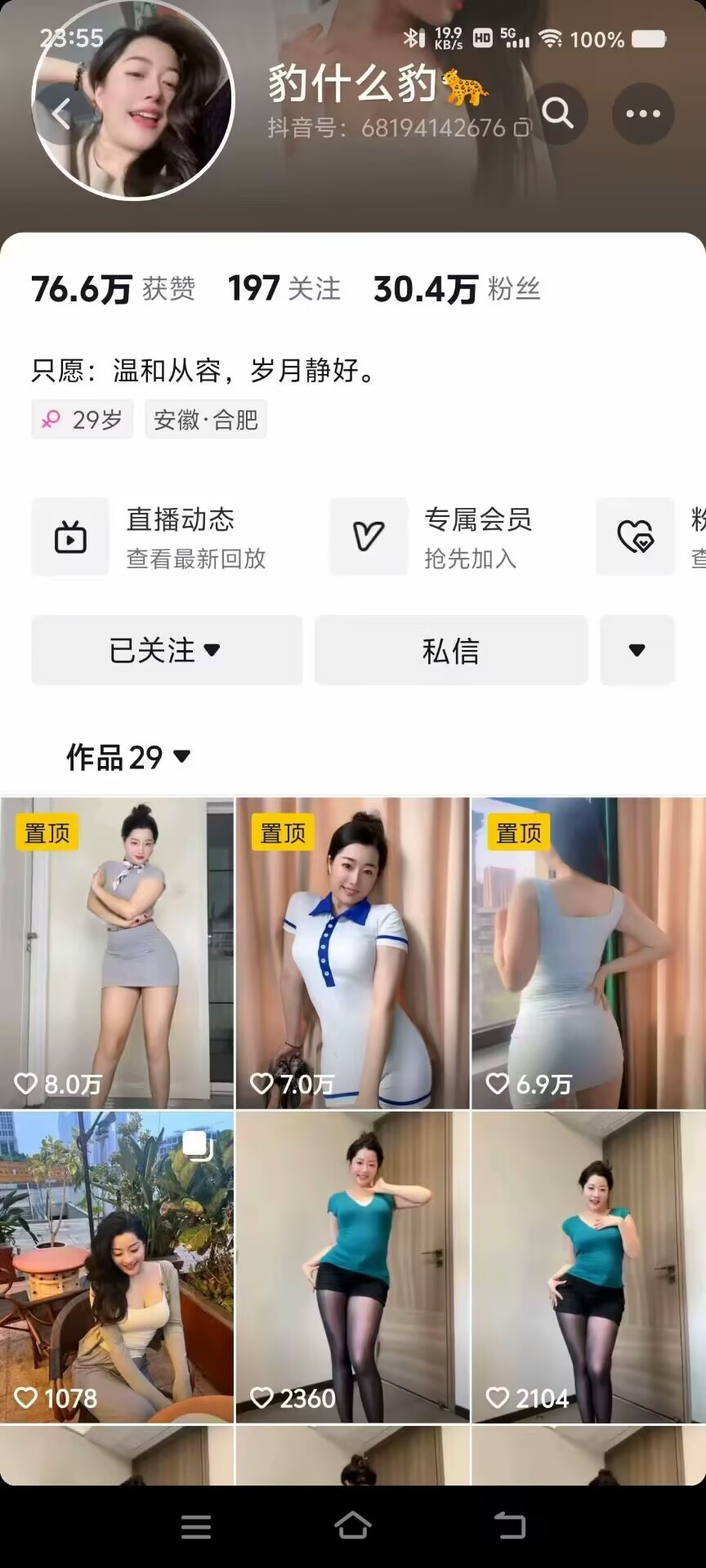
Task: Open pinned video with 7.0万 likes
Action: (353, 953)
